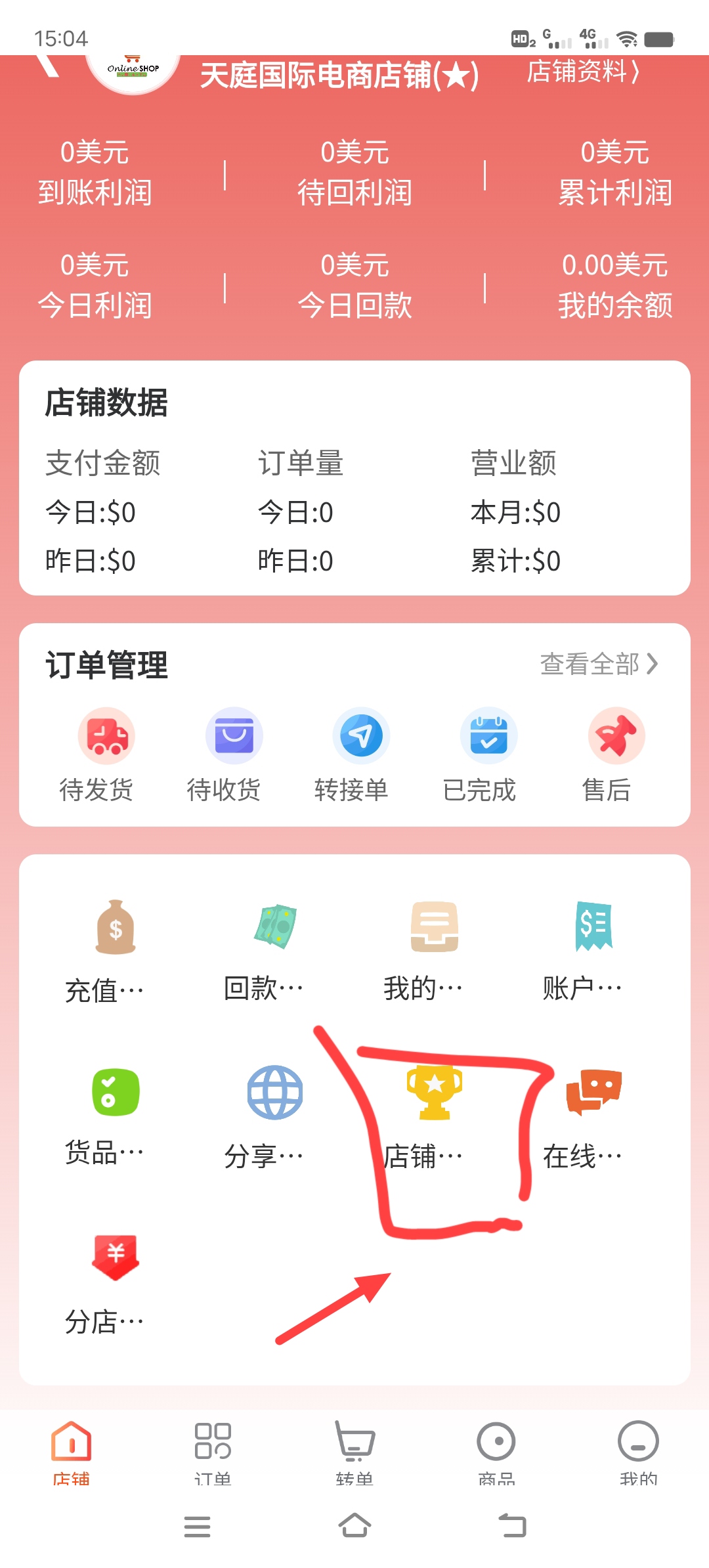Open 待发货 pending shipment orders
The width and height of the screenshot is (709, 1568).
pyautogui.click(x=97, y=756)
